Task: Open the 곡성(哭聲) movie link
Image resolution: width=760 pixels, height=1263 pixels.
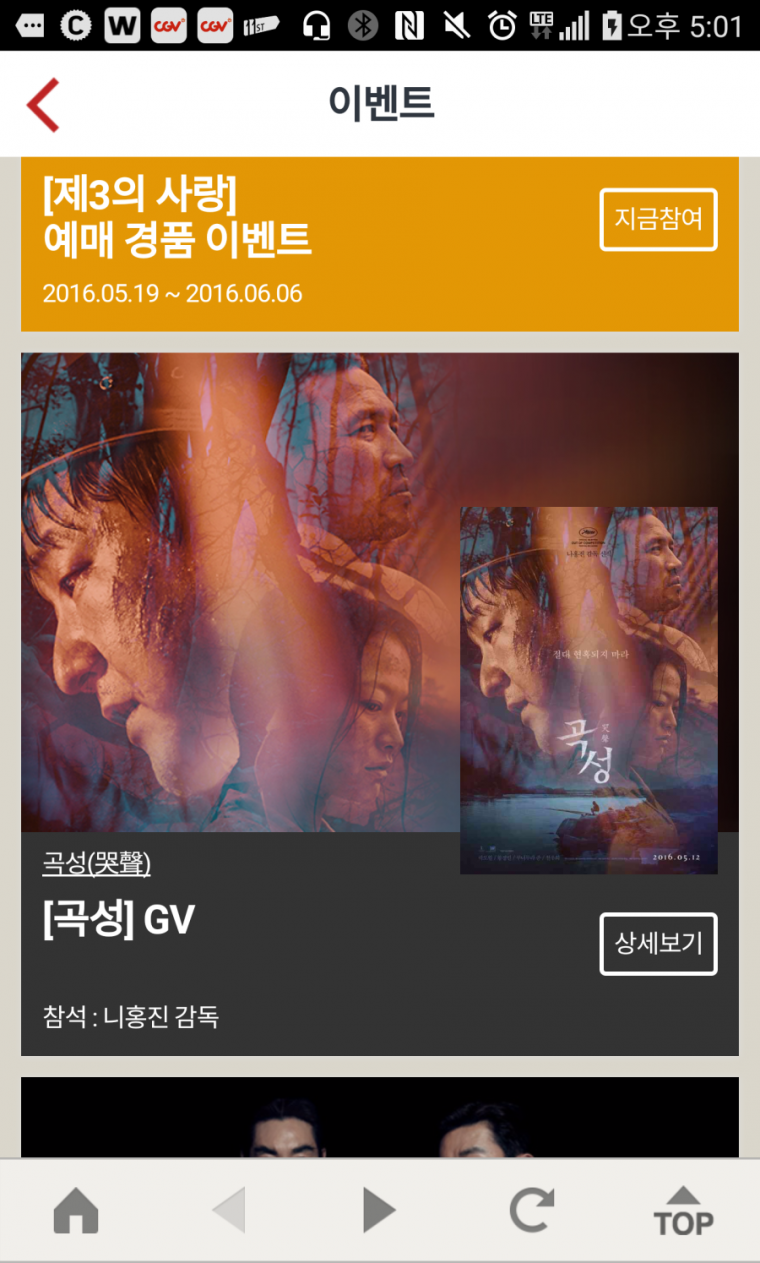Action: tap(96, 863)
